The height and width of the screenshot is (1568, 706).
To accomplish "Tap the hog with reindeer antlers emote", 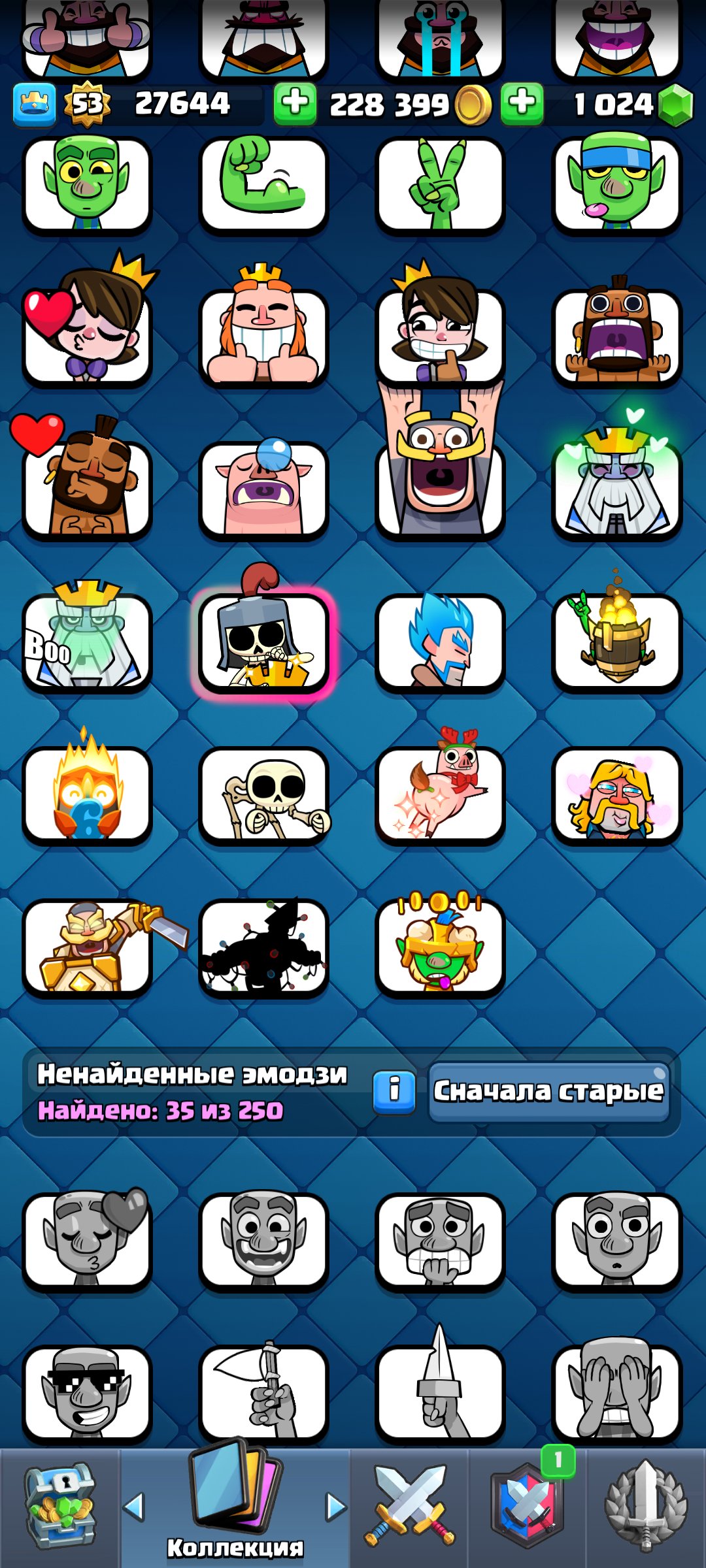I will point(440,794).
